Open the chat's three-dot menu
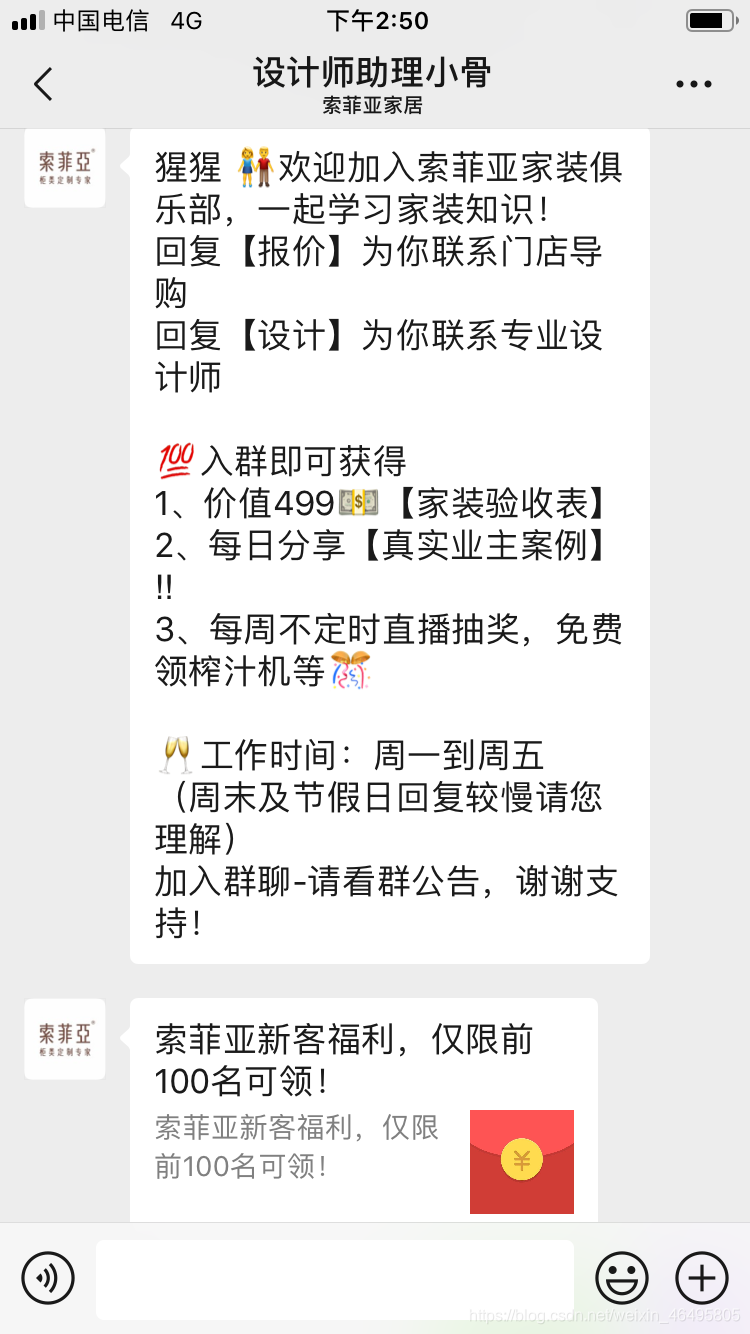The width and height of the screenshot is (750, 1334). [693, 85]
